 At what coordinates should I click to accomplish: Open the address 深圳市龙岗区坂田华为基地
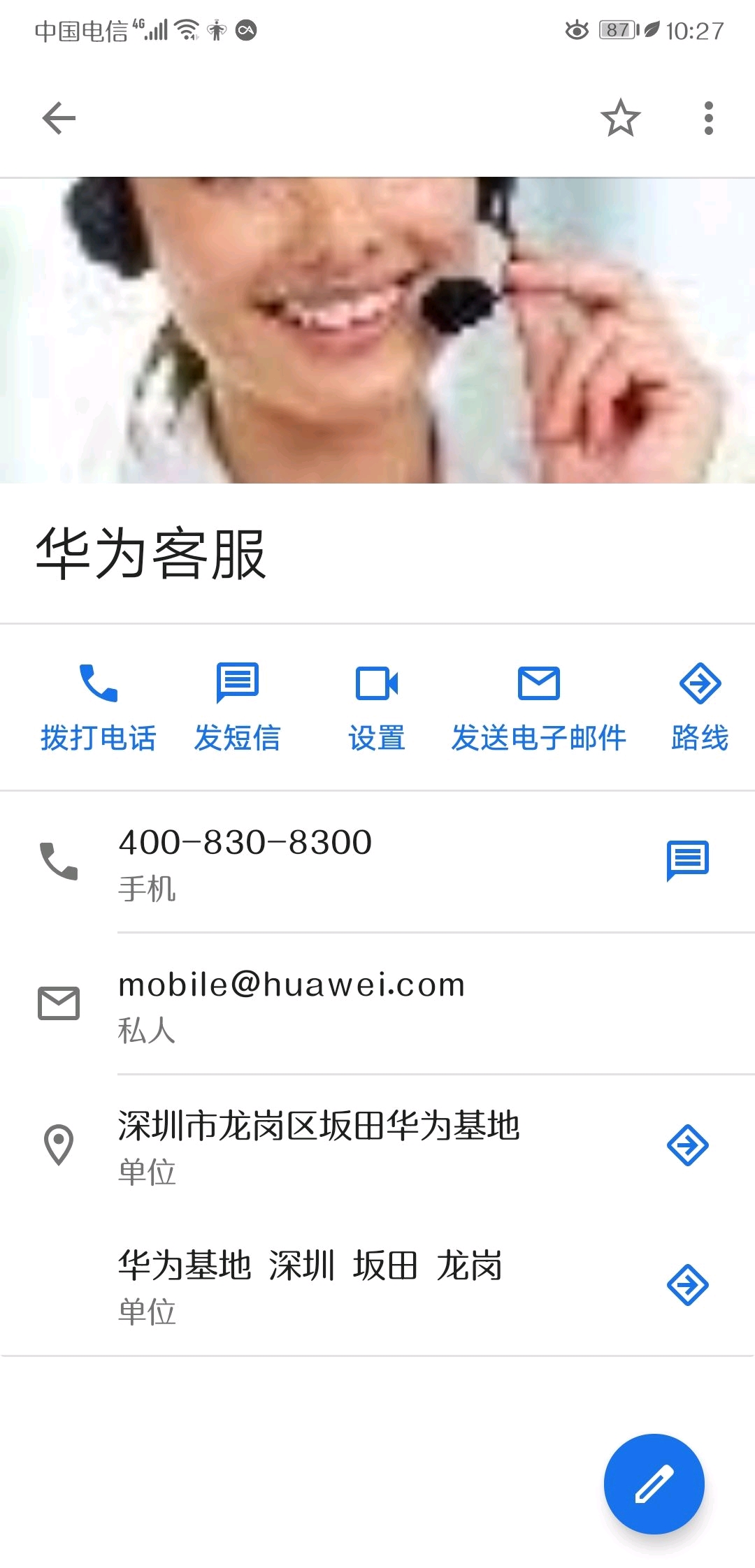[x=318, y=1145]
